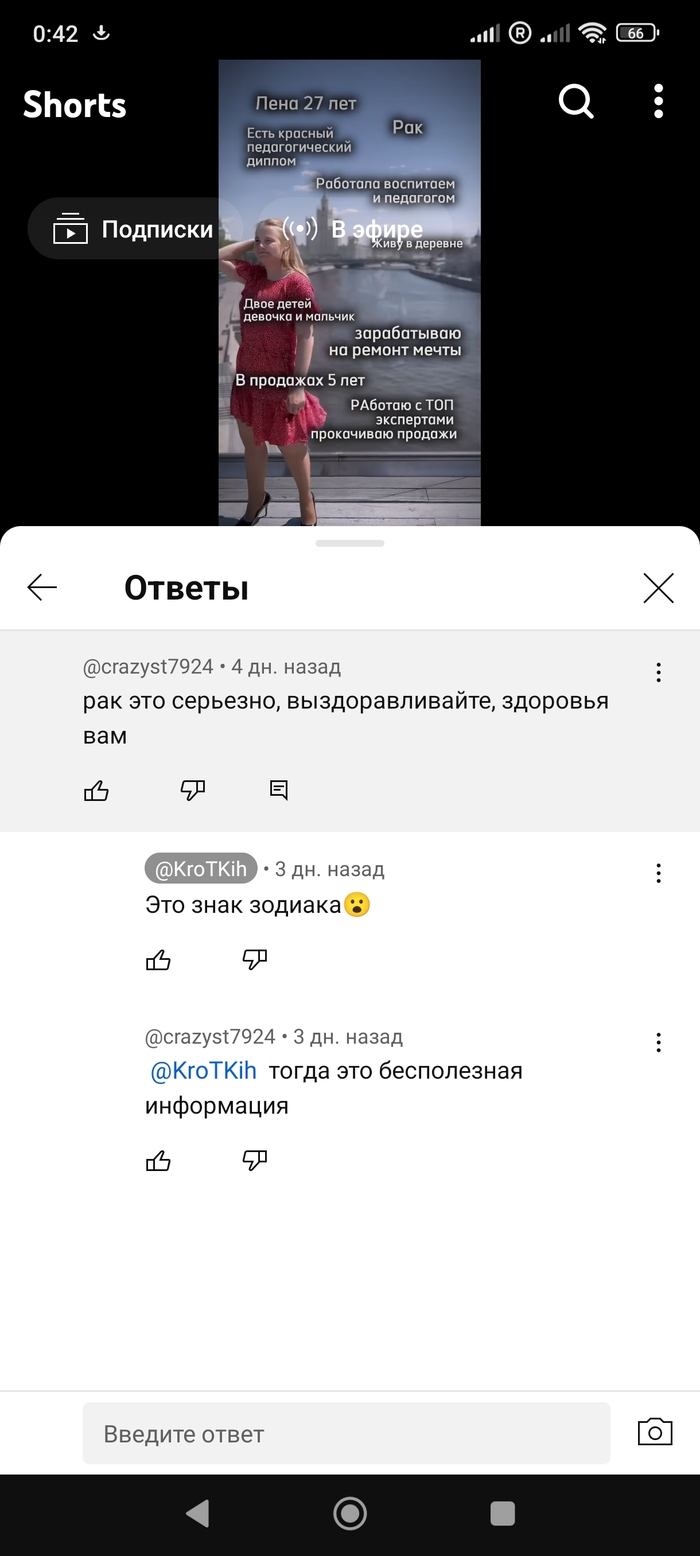Dislike the reply Это знак зодиака

(x=255, y=961)
